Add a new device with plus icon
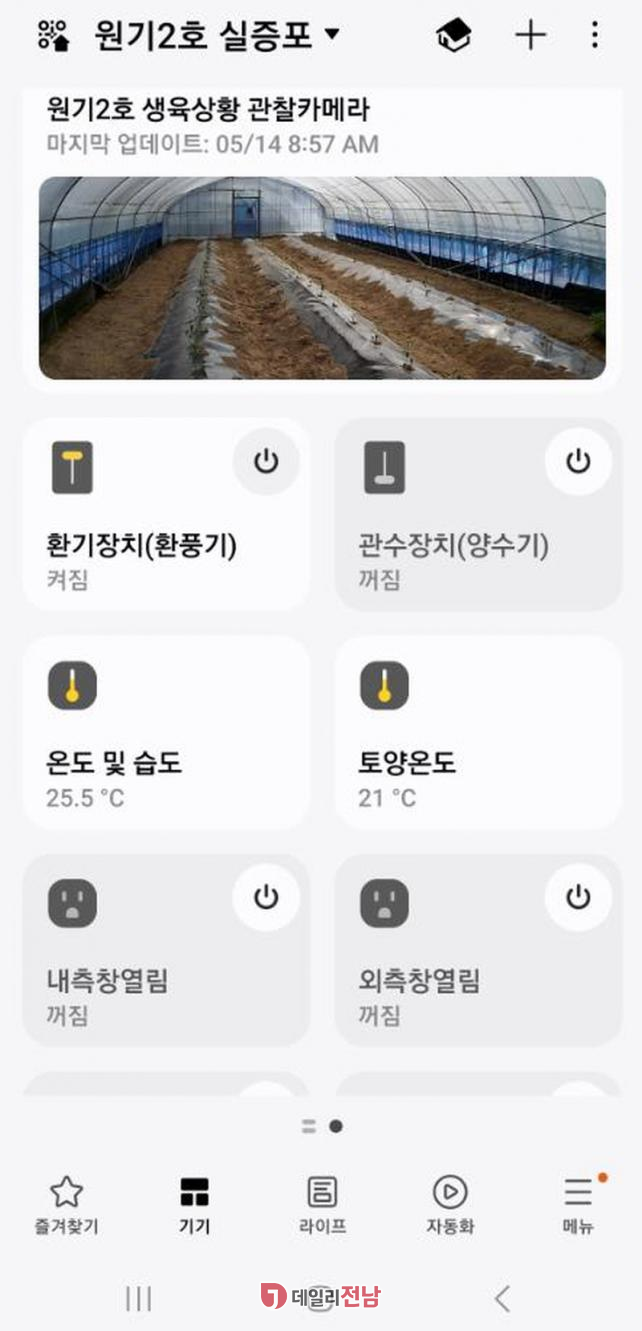 point(530,36)
